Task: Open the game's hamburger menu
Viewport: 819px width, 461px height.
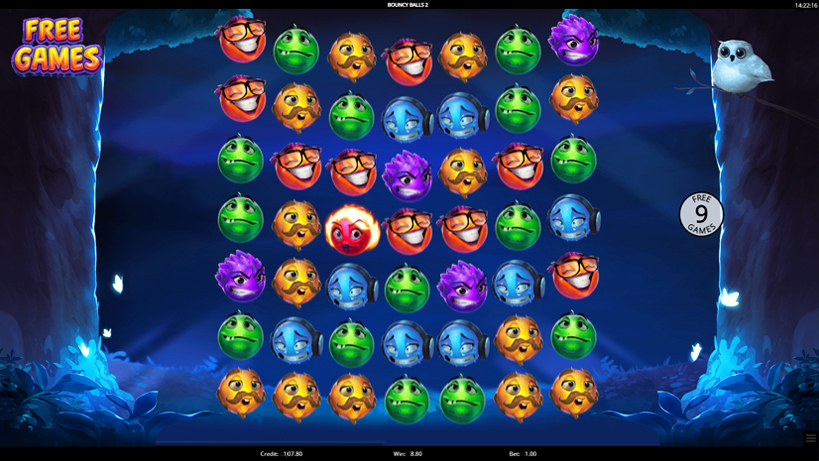Action: tap(810, 438)
